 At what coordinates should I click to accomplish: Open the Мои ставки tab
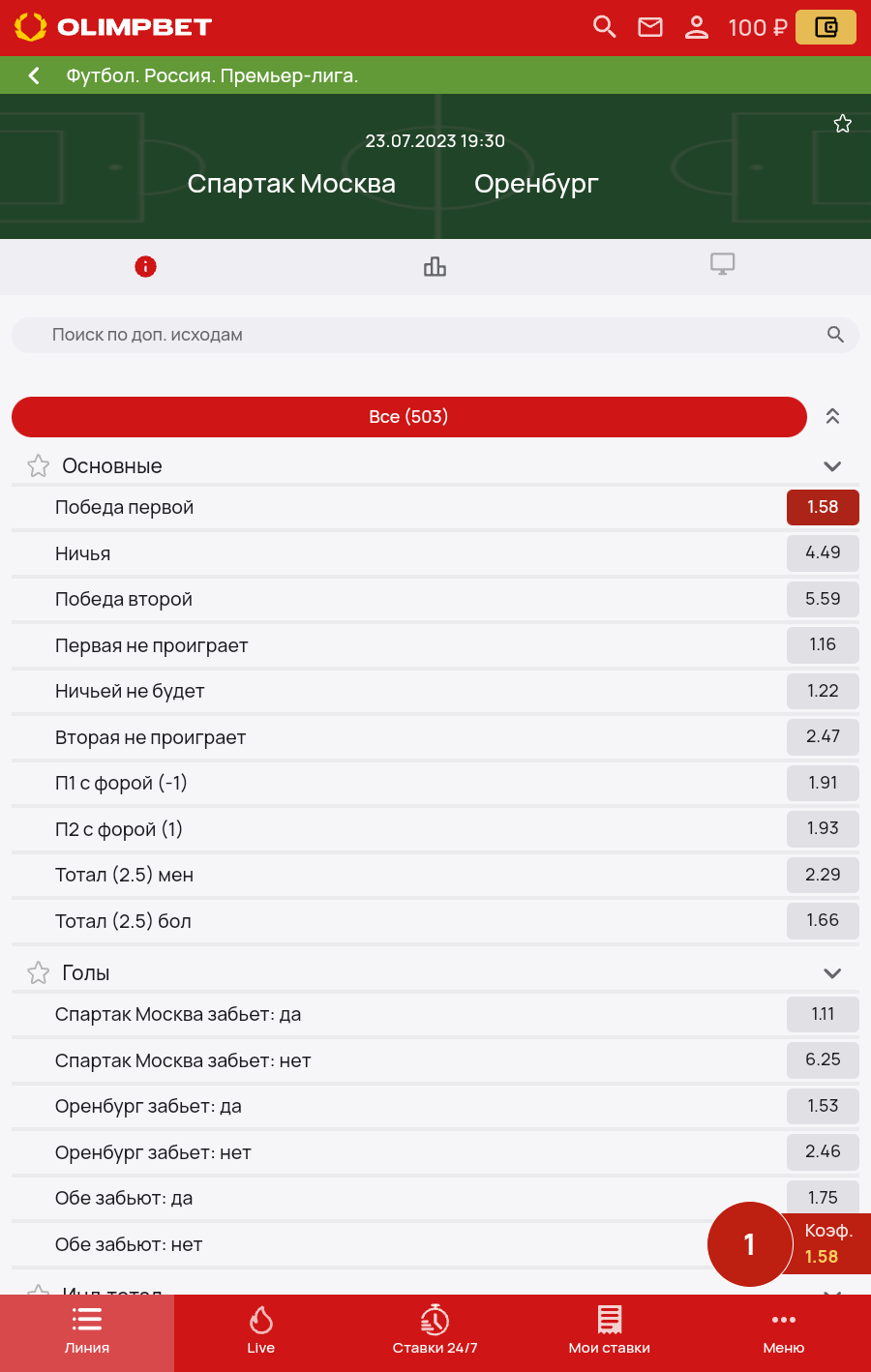point(609,1330)
